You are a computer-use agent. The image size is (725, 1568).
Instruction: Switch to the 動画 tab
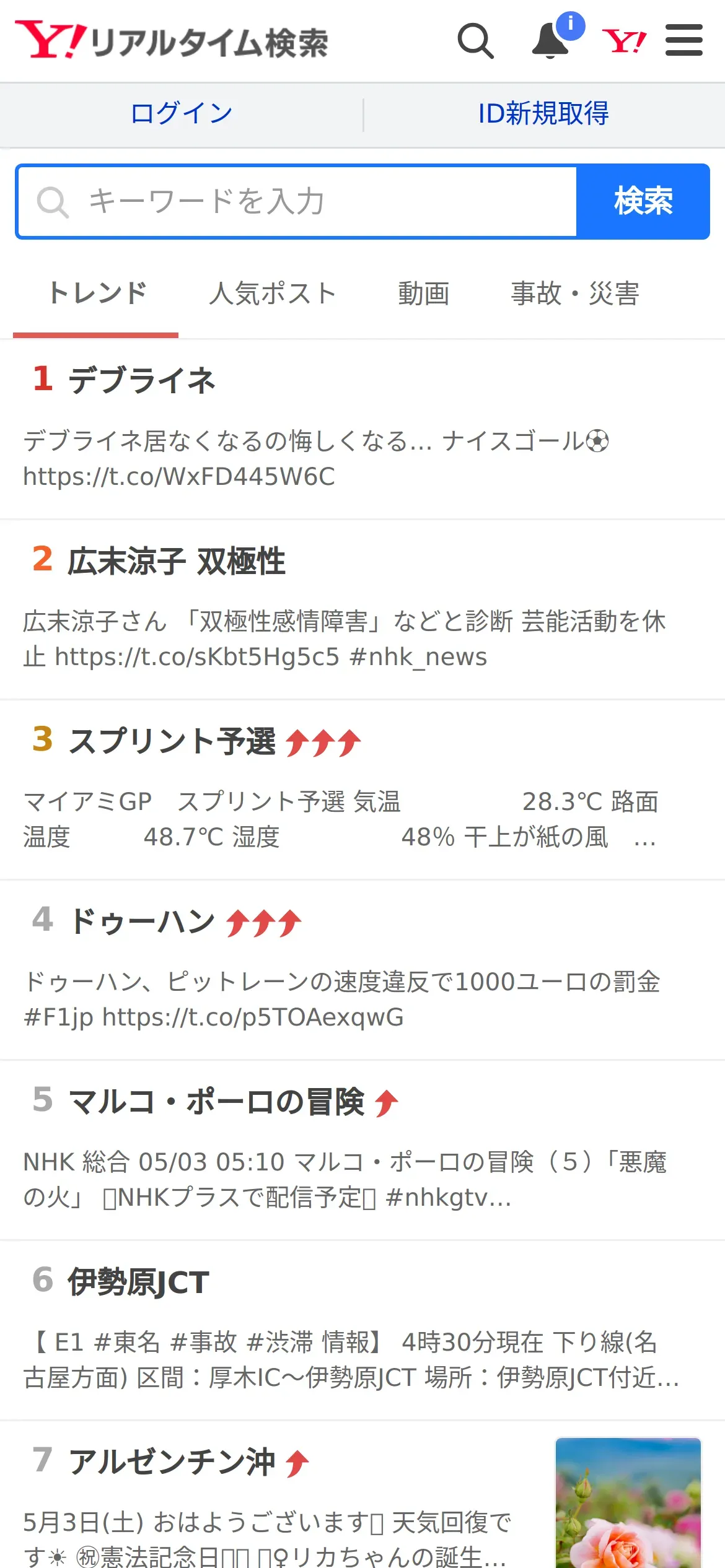click(x=423, y=293)
